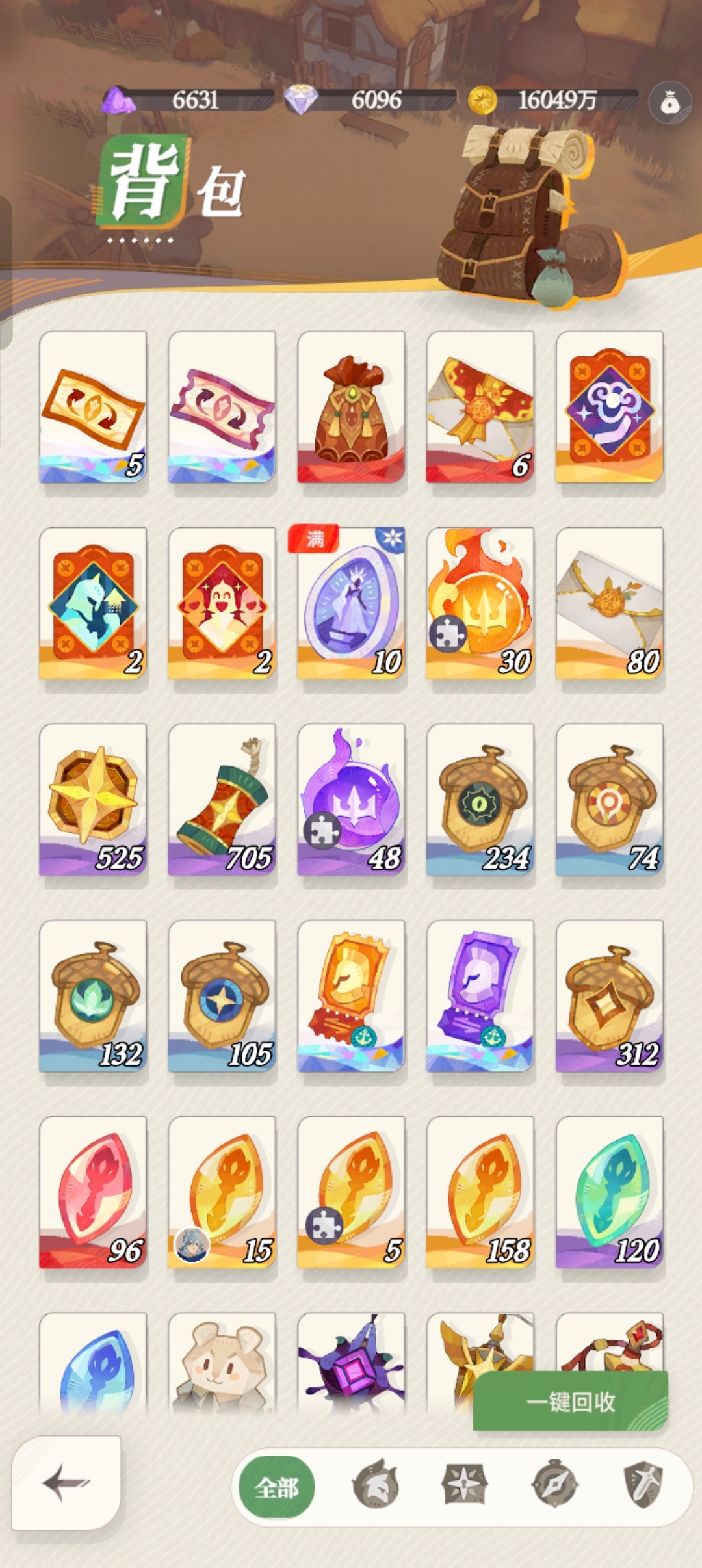This screenshot has width=702, height=1568.
Task: Go back with the arrow button
Action: [x=66, y=1483]
